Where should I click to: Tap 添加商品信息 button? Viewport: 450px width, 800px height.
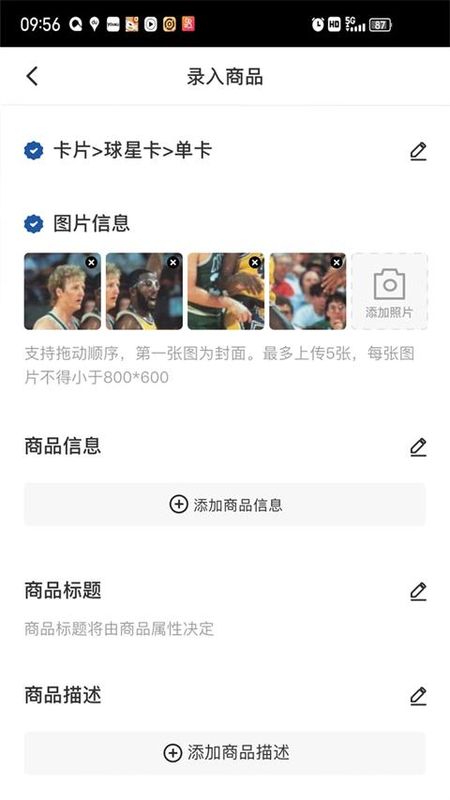225,505
